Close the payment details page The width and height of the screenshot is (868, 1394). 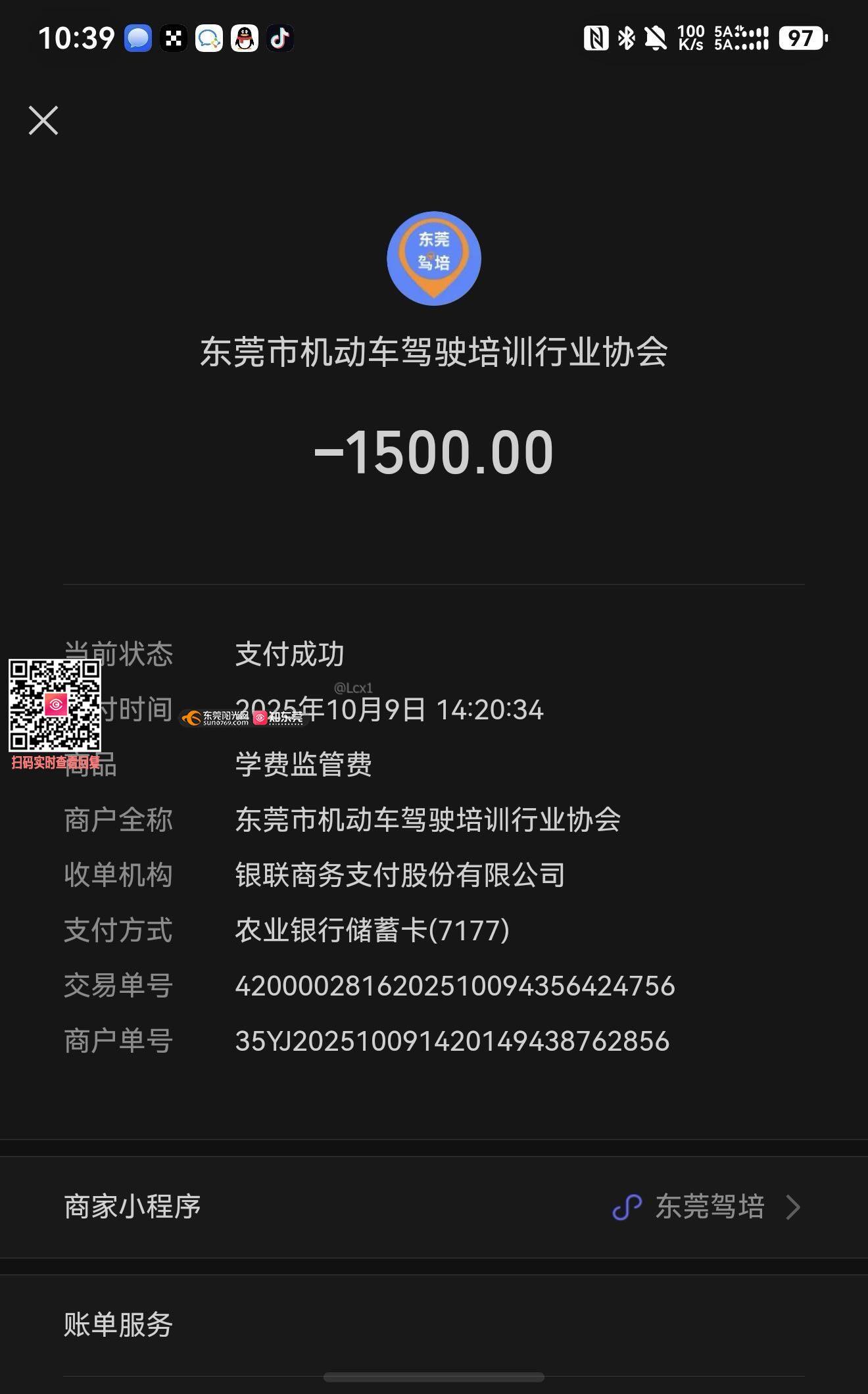coord(43,120)
